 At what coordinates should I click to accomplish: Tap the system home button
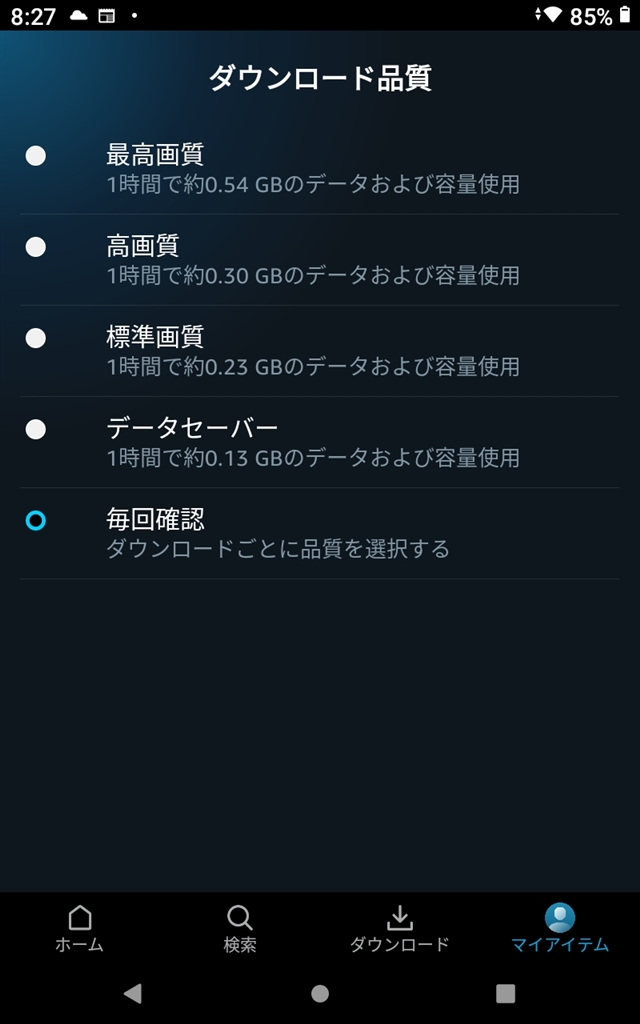point(319,993)
